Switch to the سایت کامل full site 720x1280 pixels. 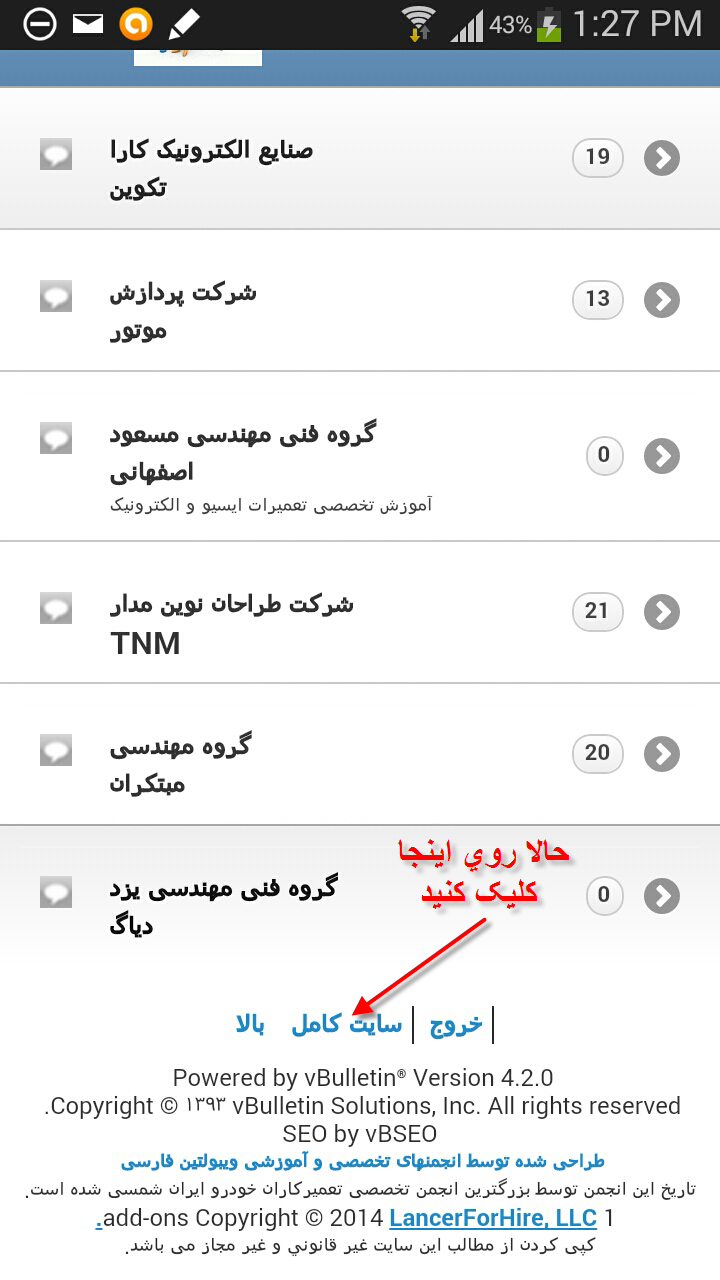pyautogui.click(x=346, y=1024)
